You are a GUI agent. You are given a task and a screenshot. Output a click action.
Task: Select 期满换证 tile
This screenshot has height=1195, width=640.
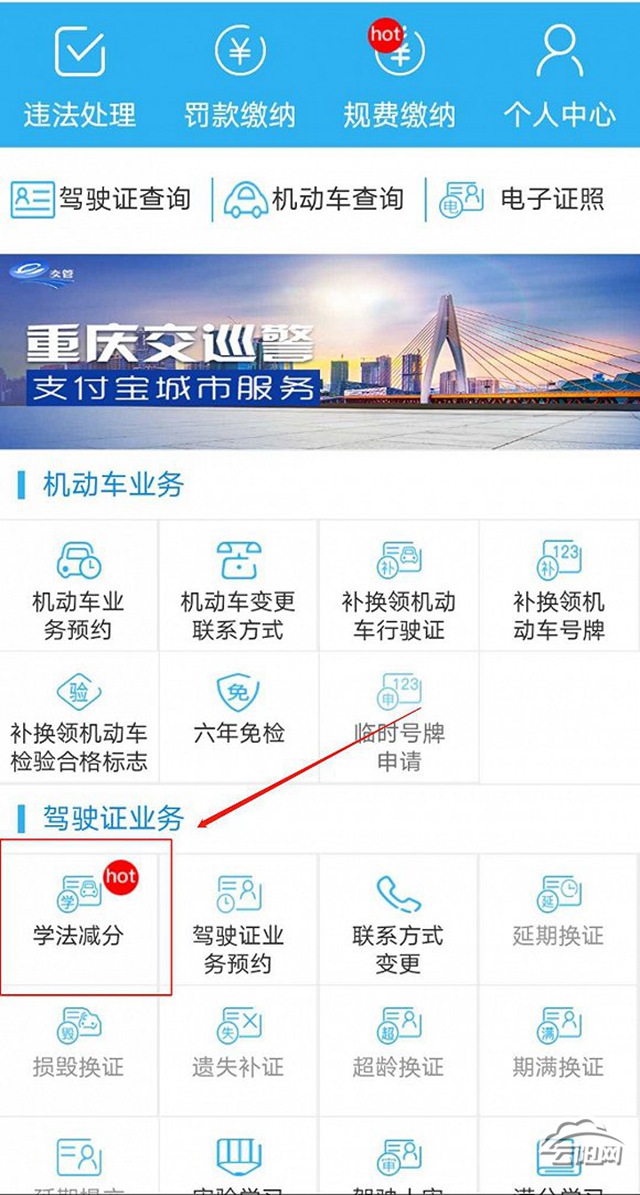559,1050
